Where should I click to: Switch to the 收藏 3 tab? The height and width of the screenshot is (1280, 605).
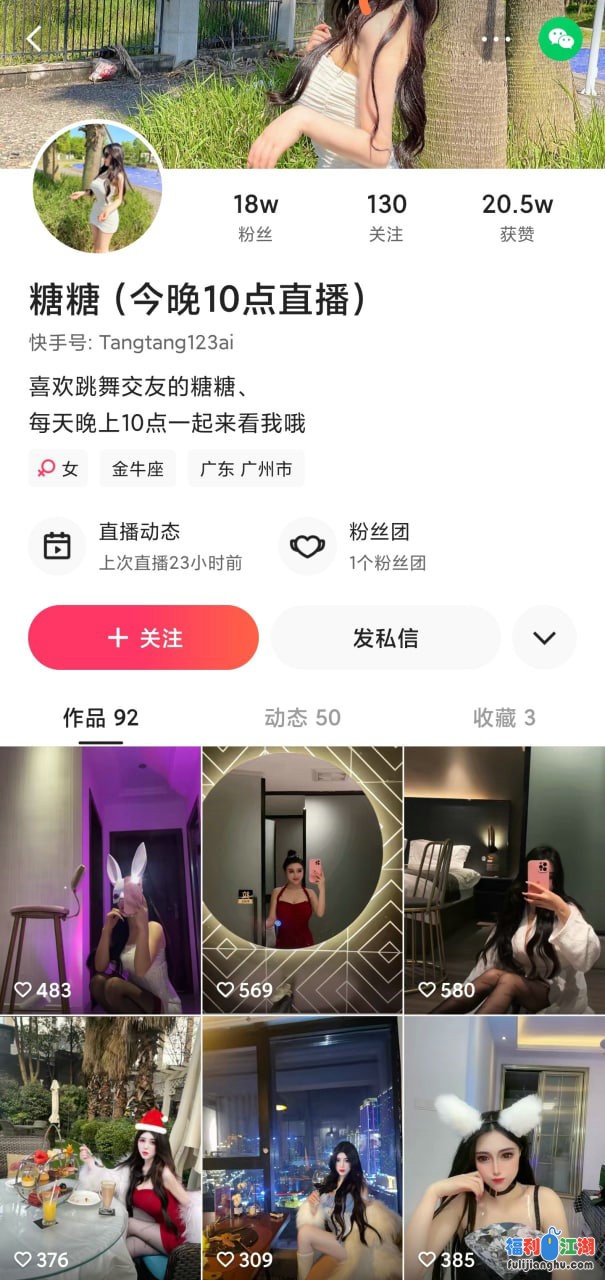[x=504, y=717]
